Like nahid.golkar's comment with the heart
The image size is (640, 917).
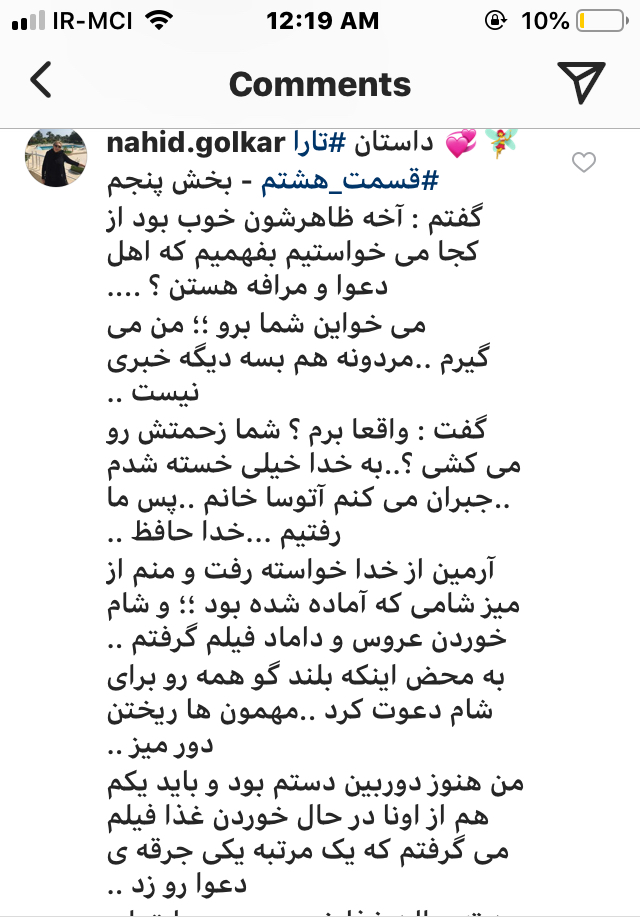pos(583,162)
